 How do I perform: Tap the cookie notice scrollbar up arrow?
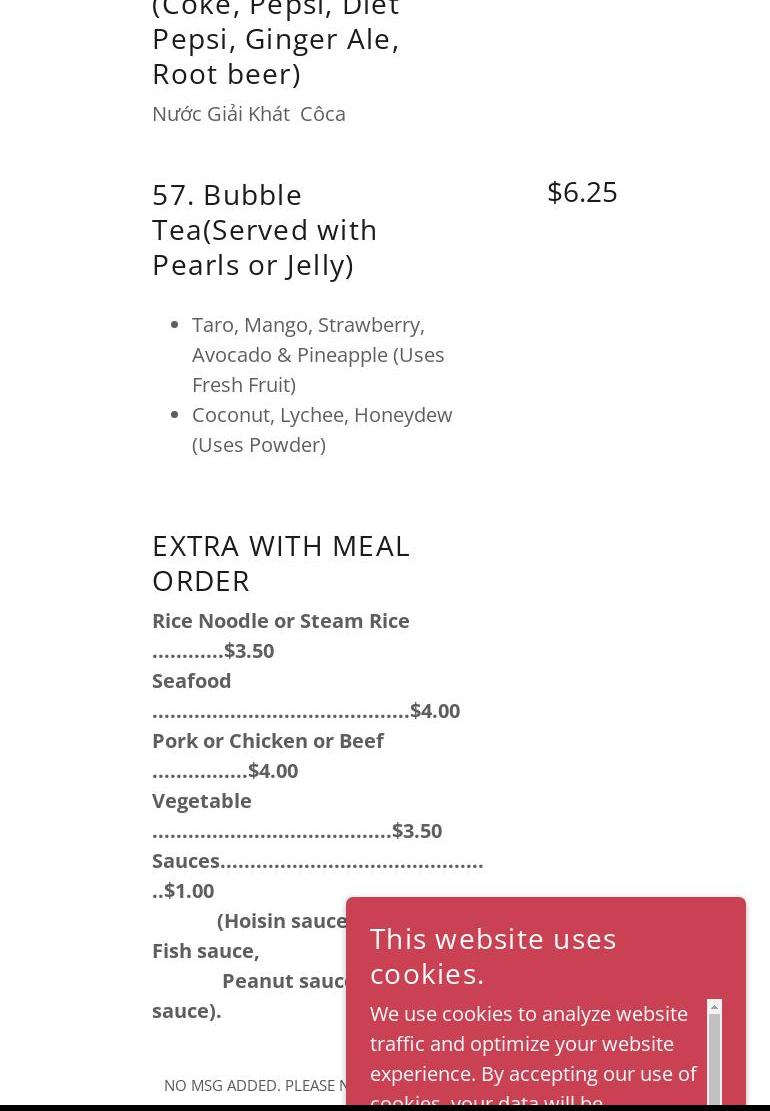[714, 1007]
